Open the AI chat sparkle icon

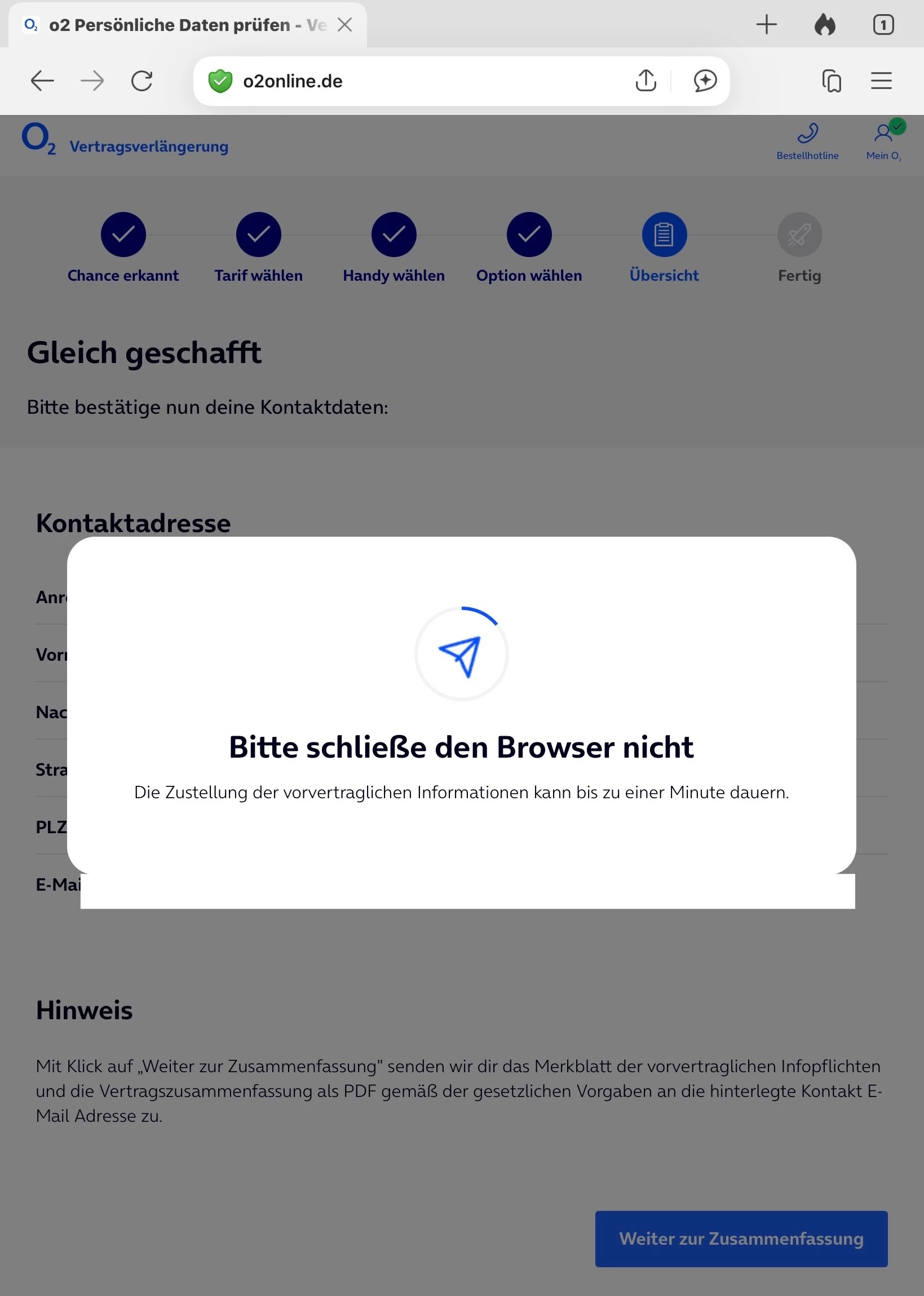[x=704, y=81]
